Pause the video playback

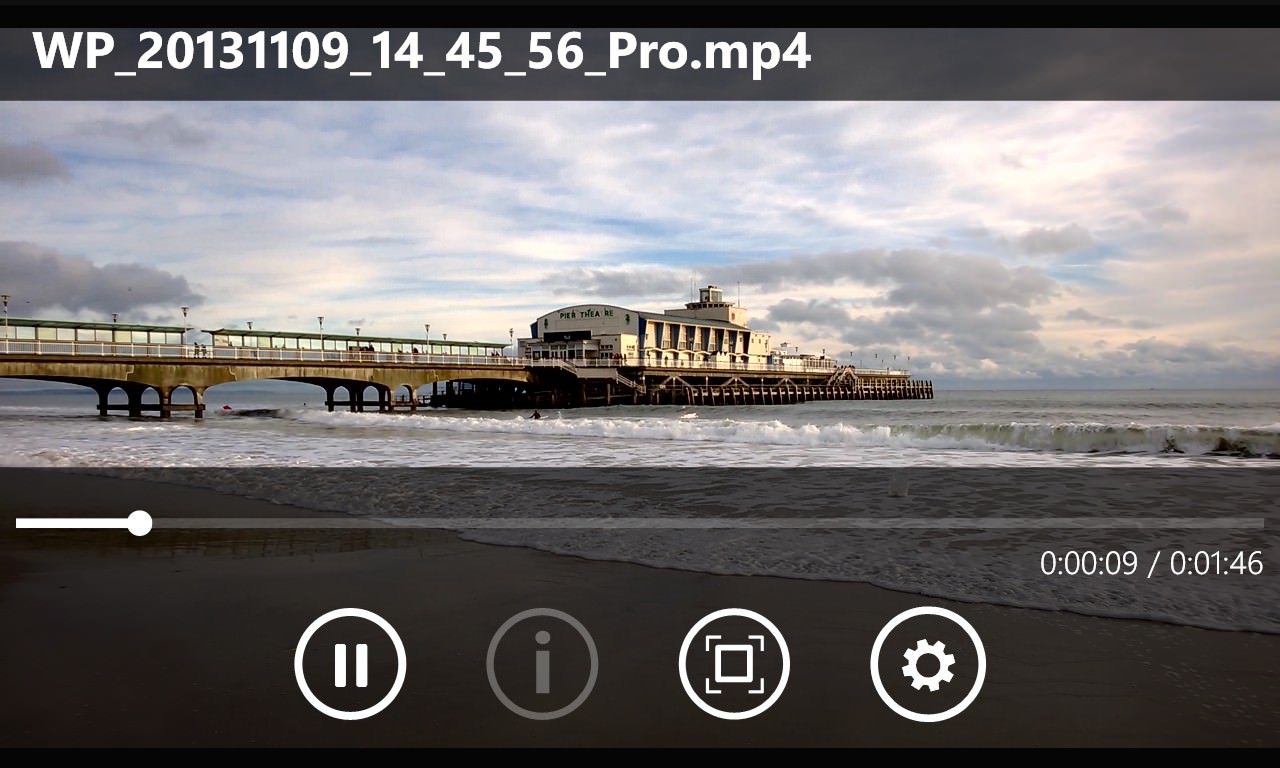pos(350,664)
